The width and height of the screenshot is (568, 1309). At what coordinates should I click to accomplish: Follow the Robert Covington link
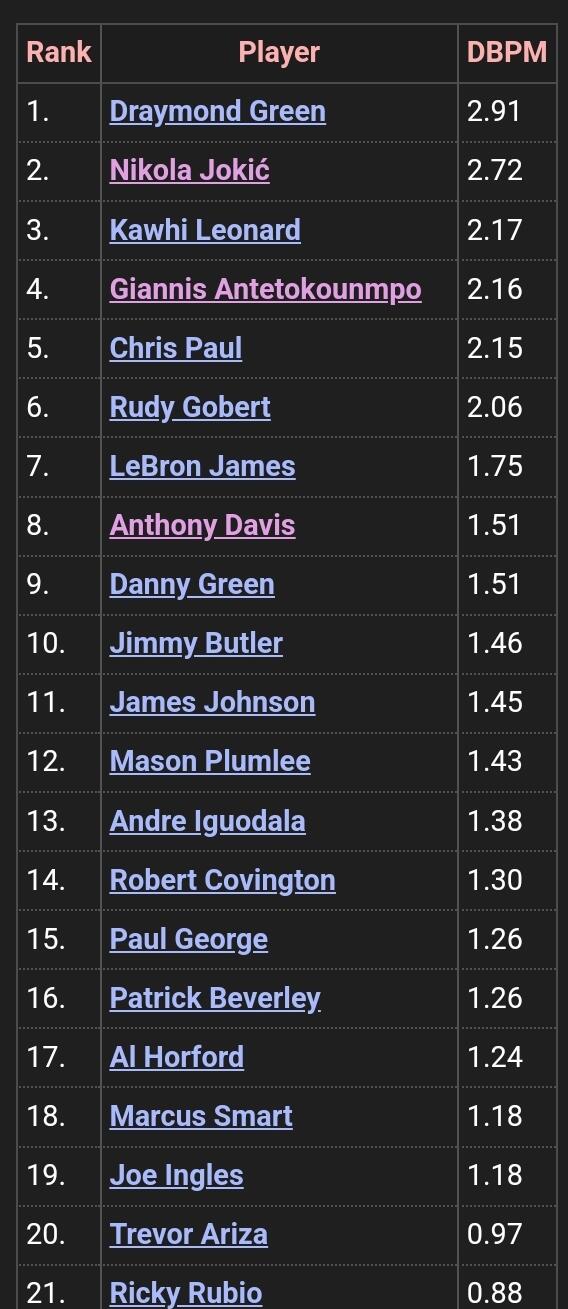coord(222,880)
